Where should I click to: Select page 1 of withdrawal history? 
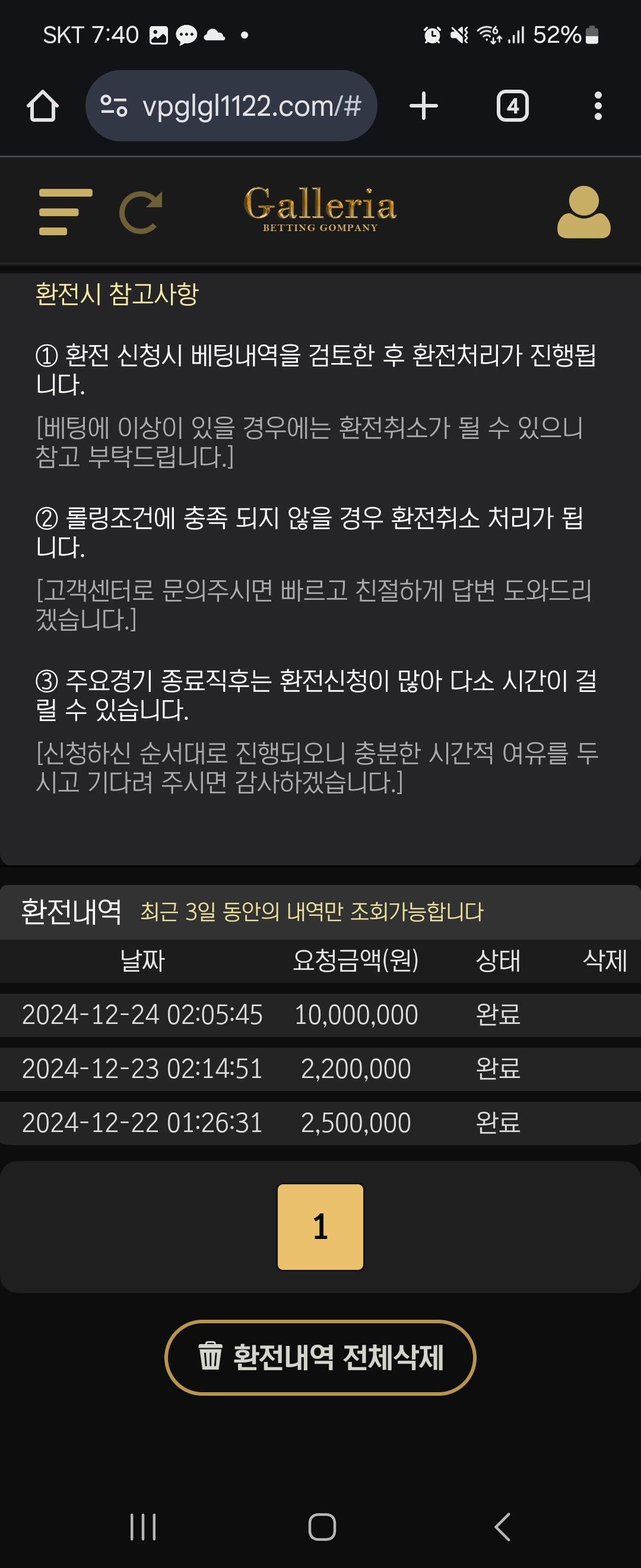tap(320, 1226)
